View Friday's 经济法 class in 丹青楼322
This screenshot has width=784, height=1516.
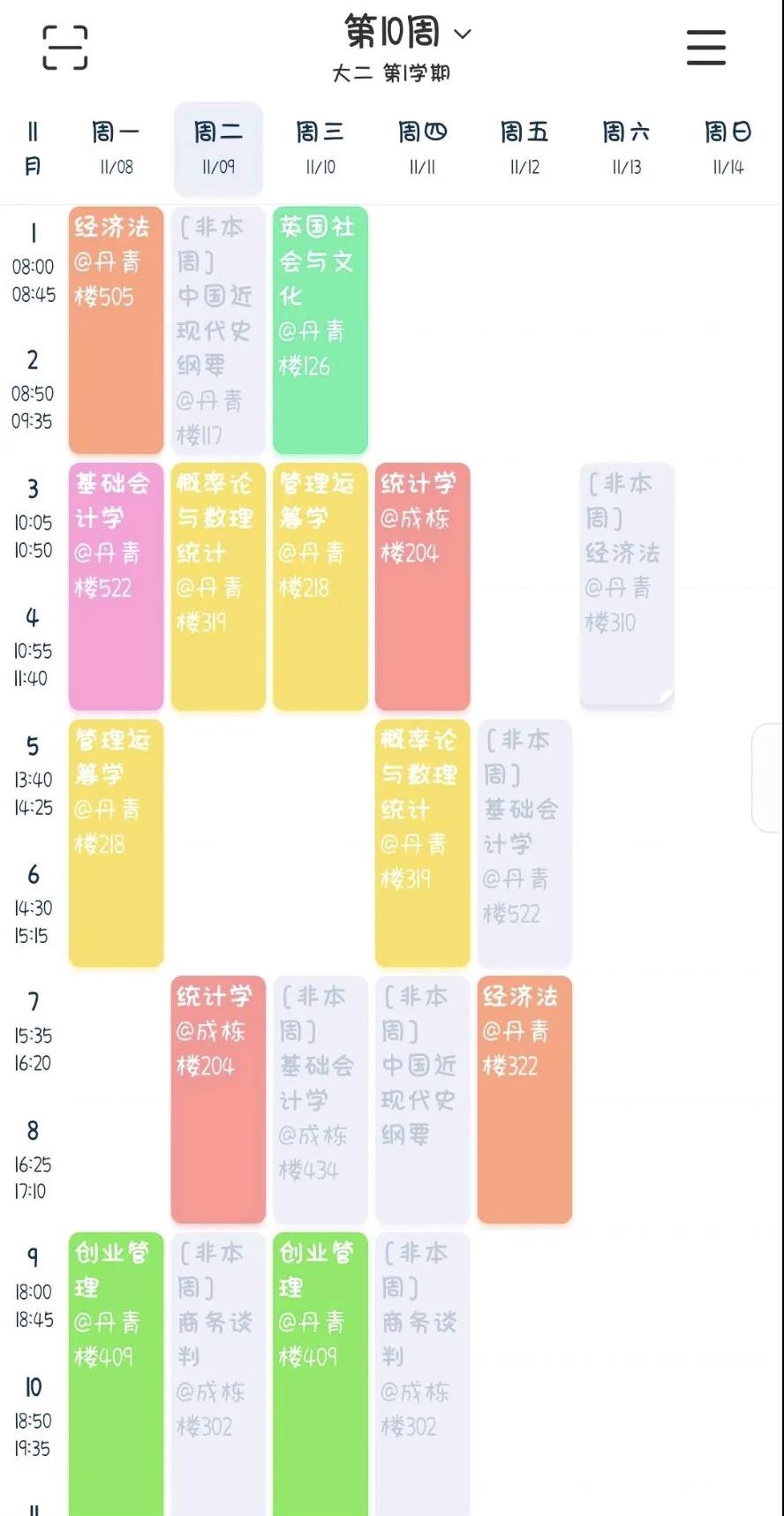pyautogui.click(x=524, y=1098)
